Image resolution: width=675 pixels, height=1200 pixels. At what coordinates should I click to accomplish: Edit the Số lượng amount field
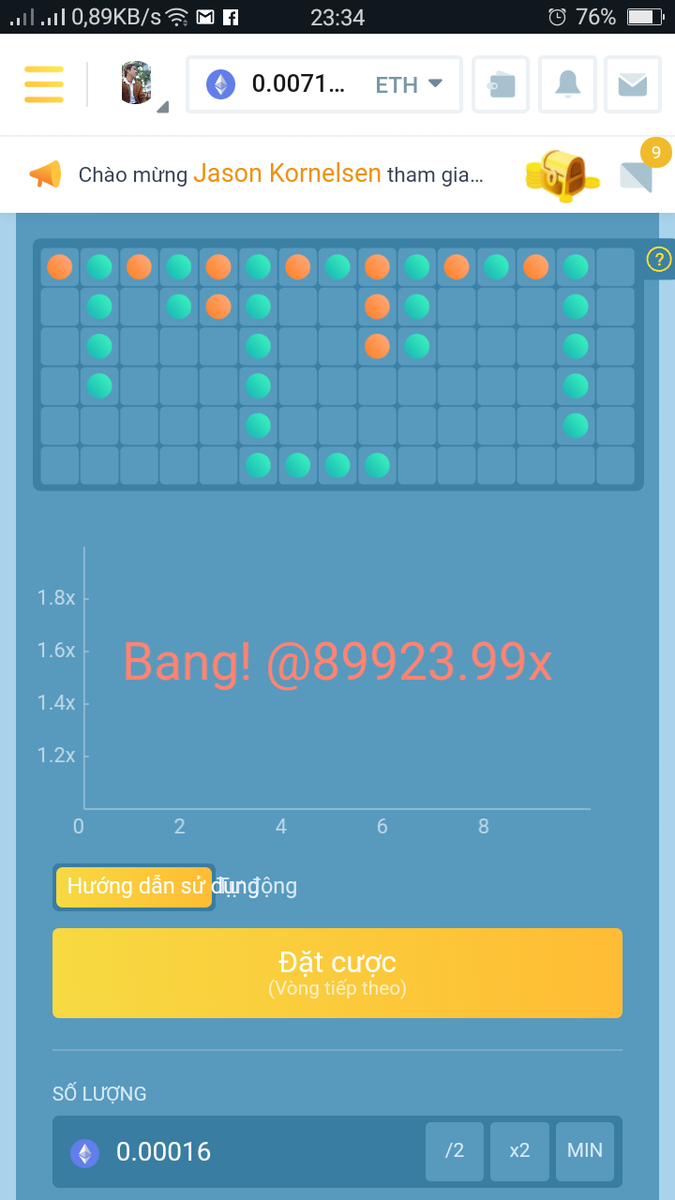250,1152
